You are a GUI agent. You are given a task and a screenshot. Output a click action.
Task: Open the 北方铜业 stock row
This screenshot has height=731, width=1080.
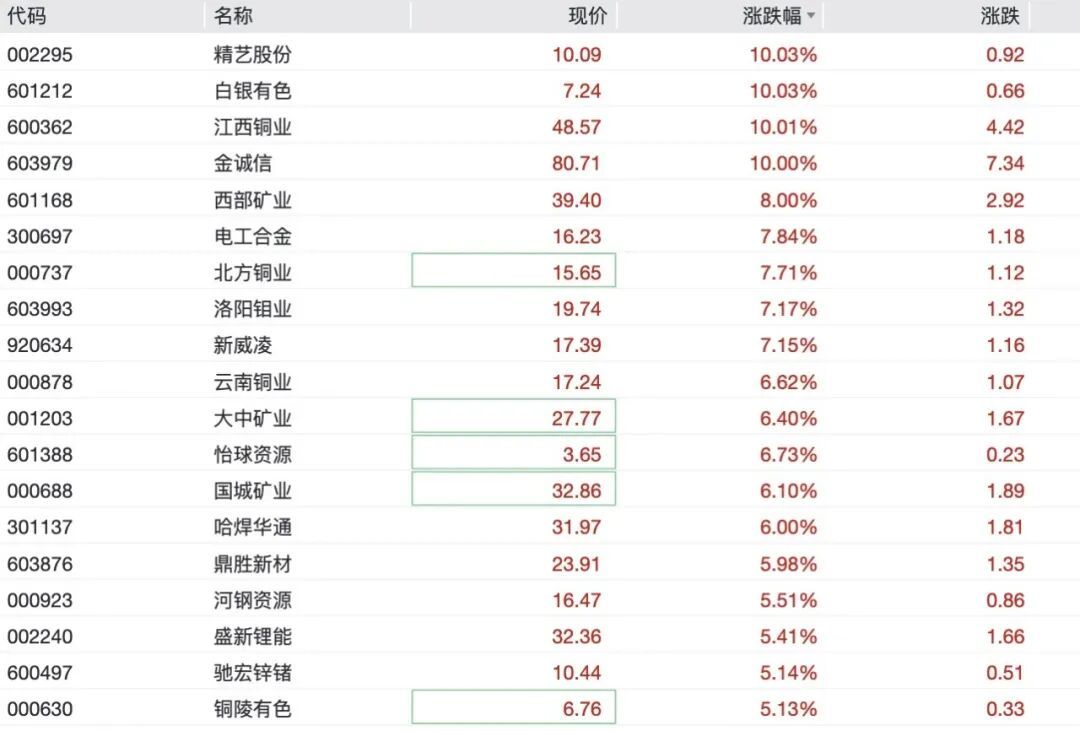(x=540, y=272)
